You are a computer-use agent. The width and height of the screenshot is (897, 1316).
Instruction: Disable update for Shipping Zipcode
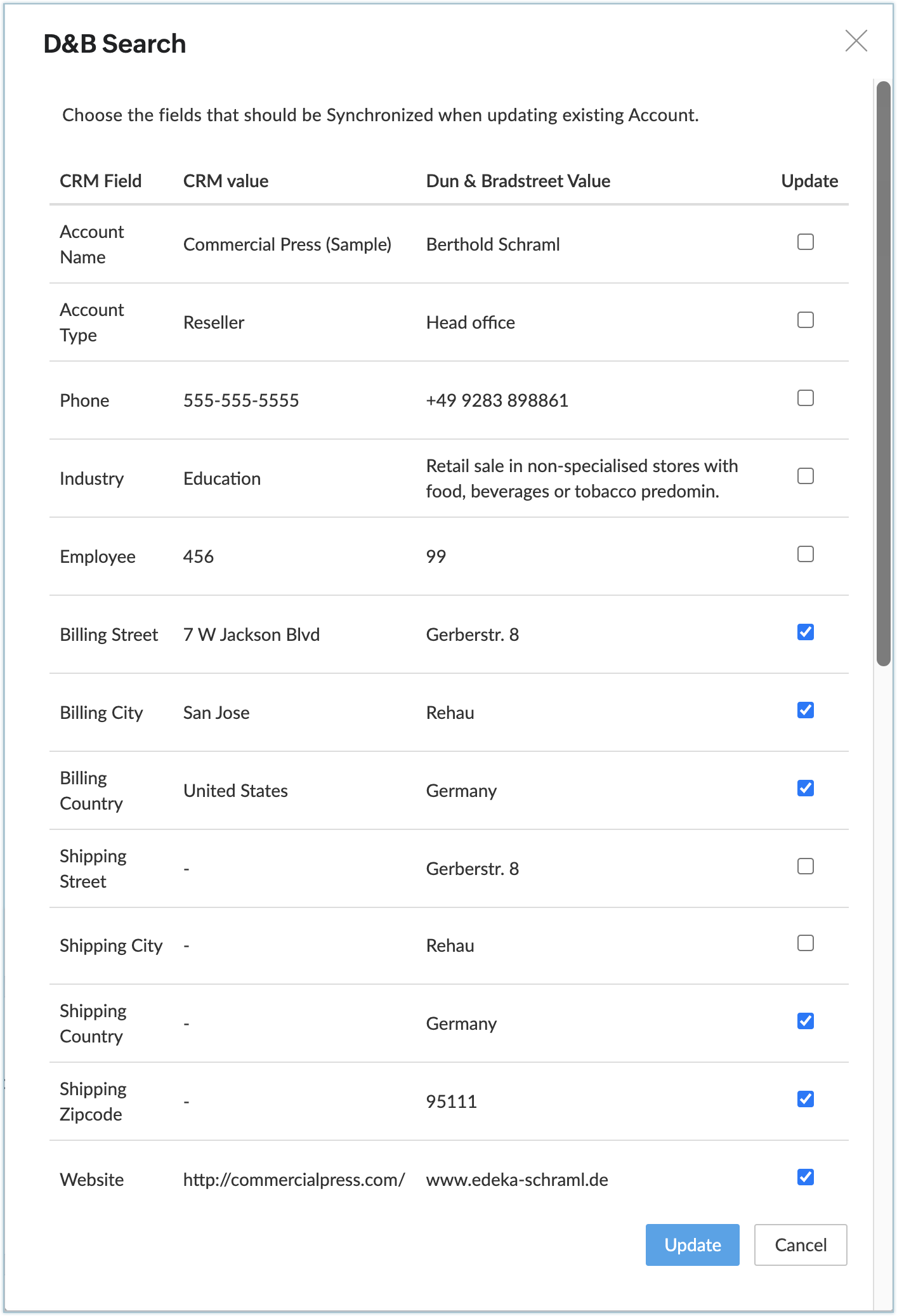(x=805, y=1099)
